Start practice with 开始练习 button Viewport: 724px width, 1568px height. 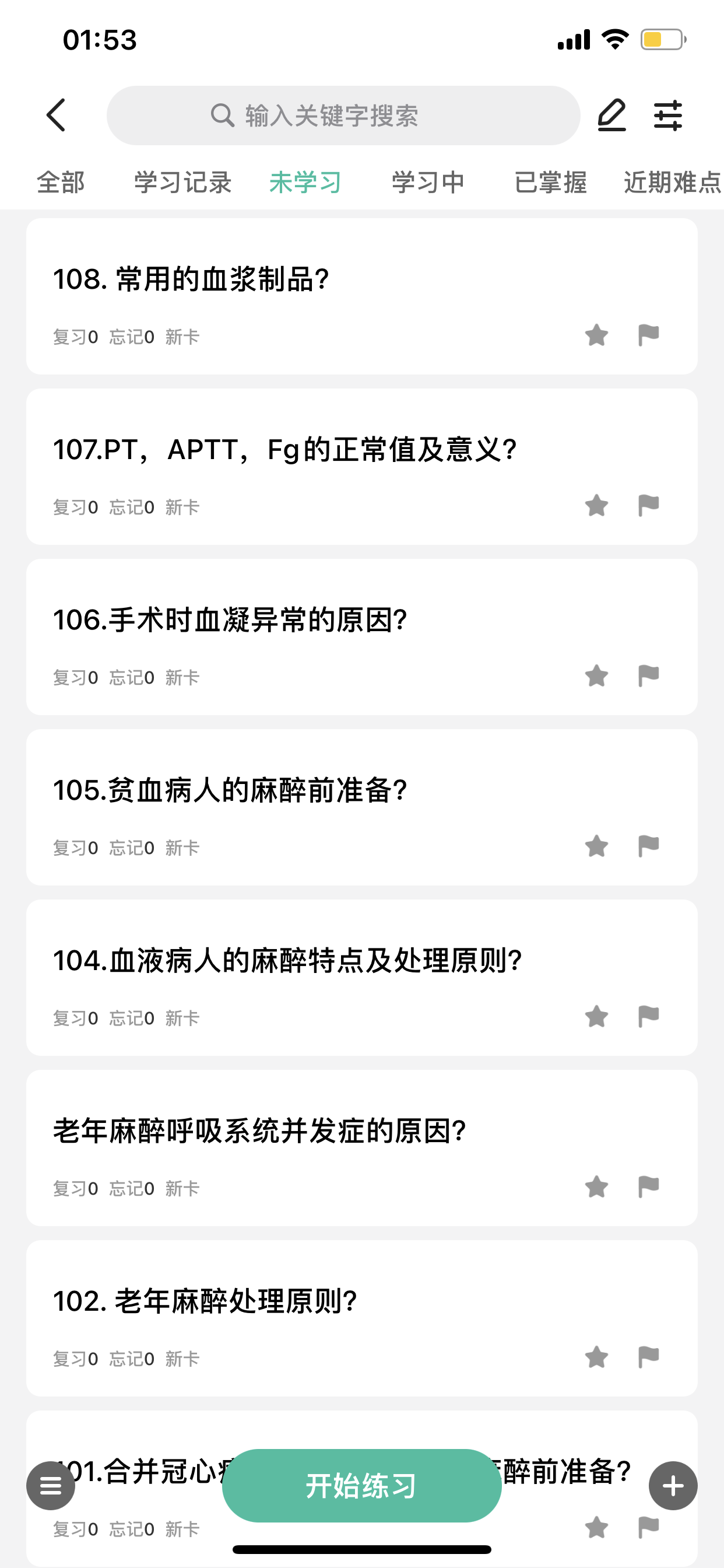(x=361, y=1485)
